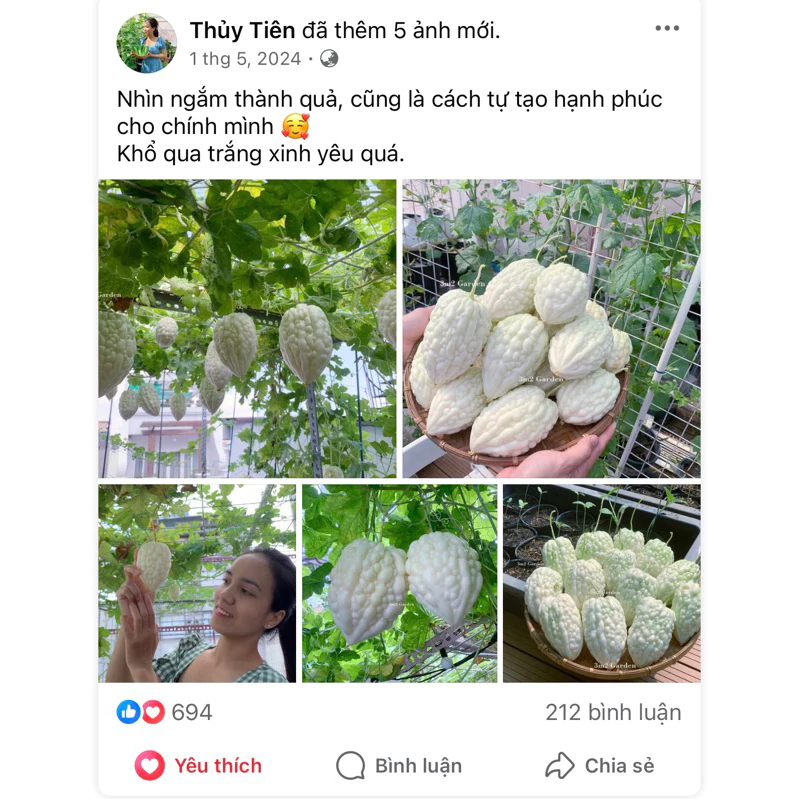Open Thủy Tiên's profile name link

click(243, 31)
